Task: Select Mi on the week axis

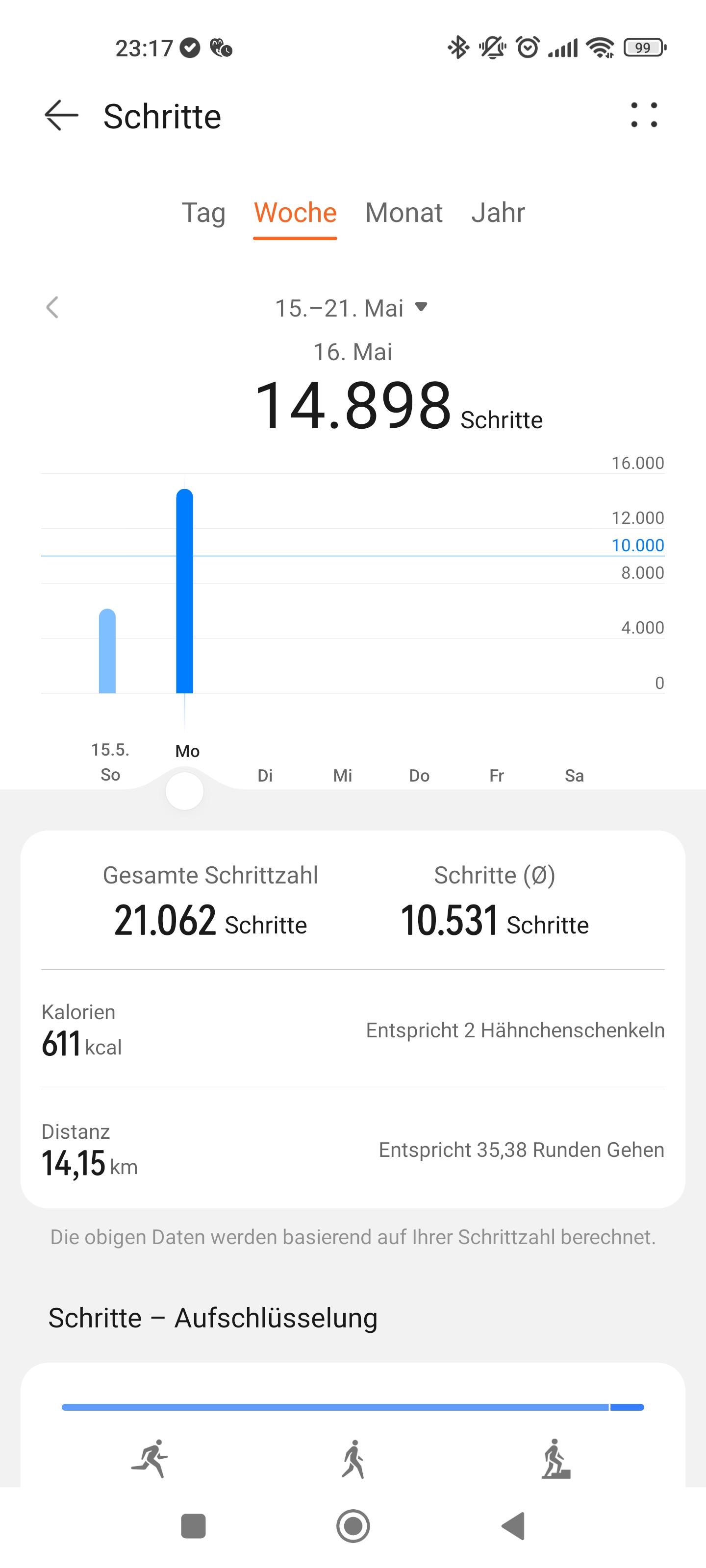Action: 342,776
